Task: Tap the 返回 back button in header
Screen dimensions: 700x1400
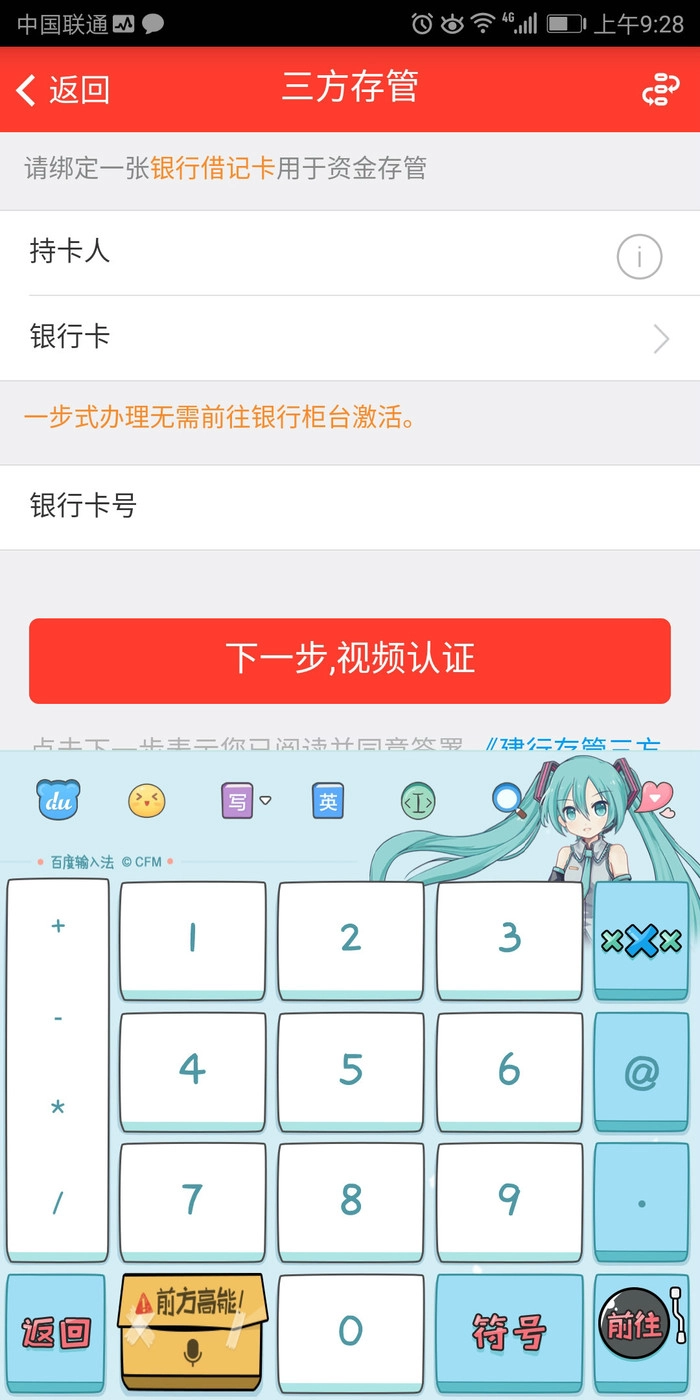Action: (x=62, y=90)
